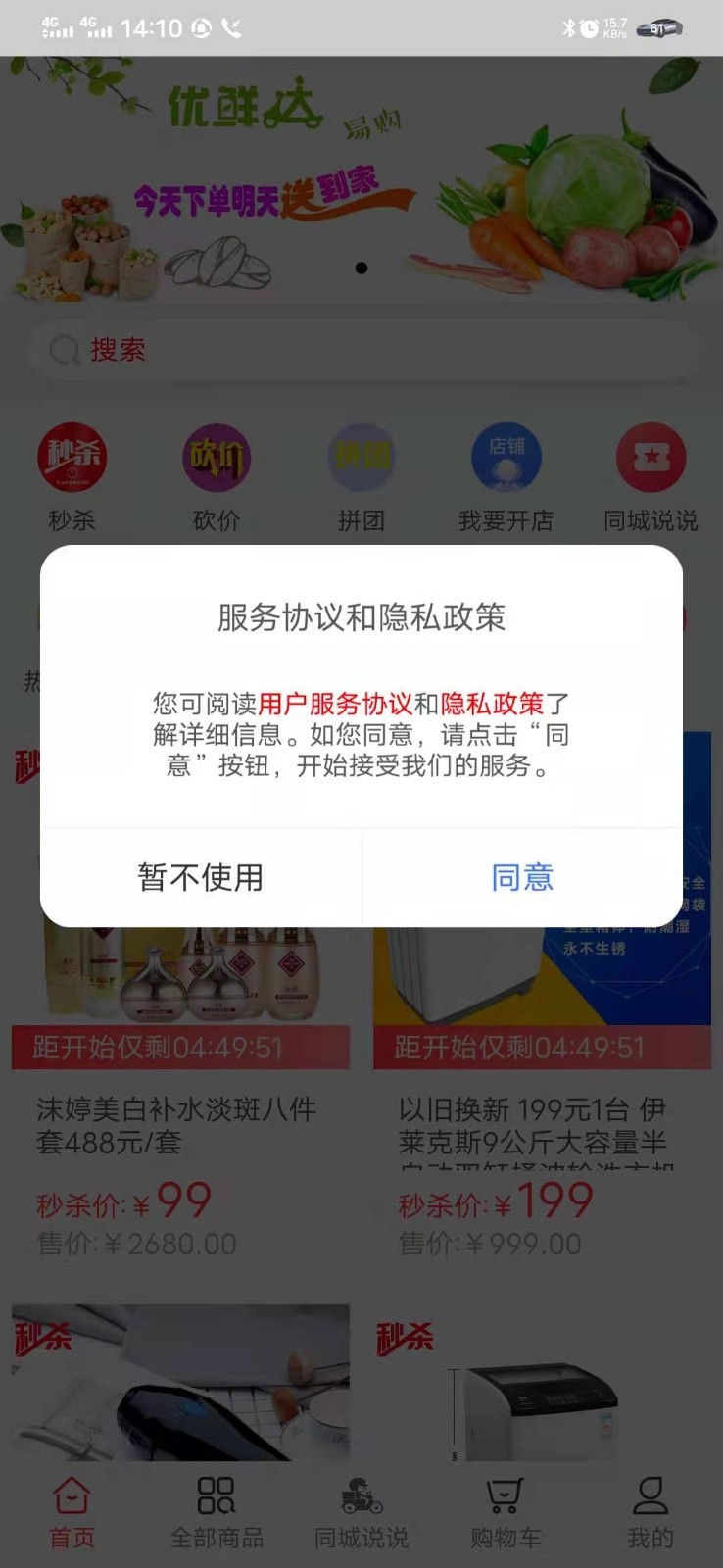Read the 隐私政策 link
The width and height of the screenshot is (723, 1568).
492,704
